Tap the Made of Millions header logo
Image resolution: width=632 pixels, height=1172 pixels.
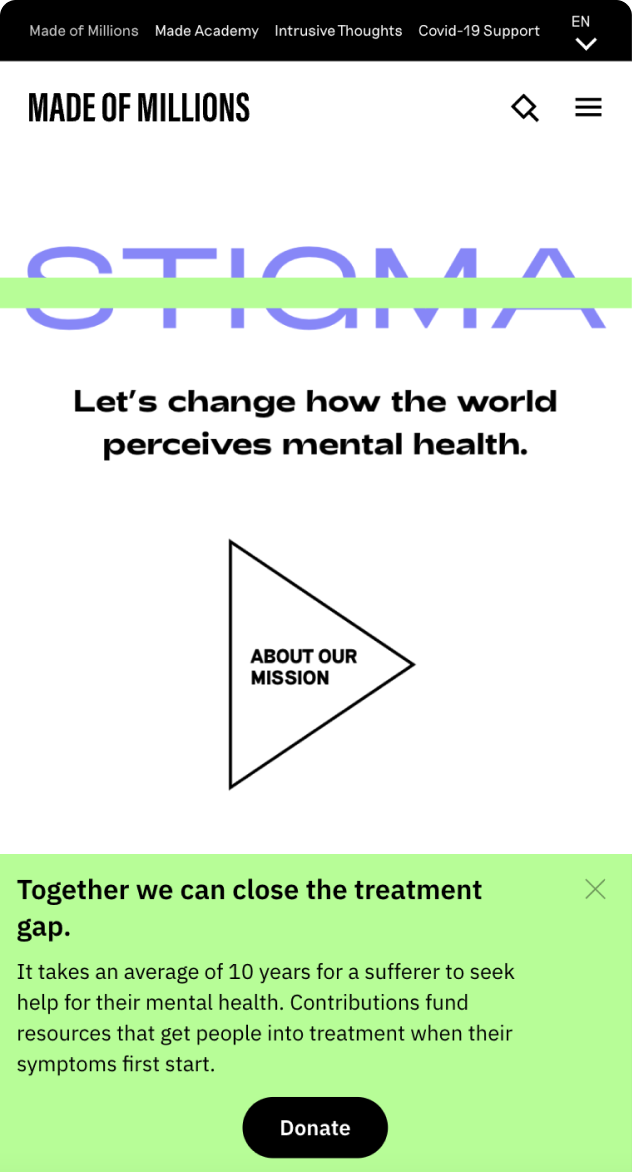pyautogui.click(x=139, y=108)
